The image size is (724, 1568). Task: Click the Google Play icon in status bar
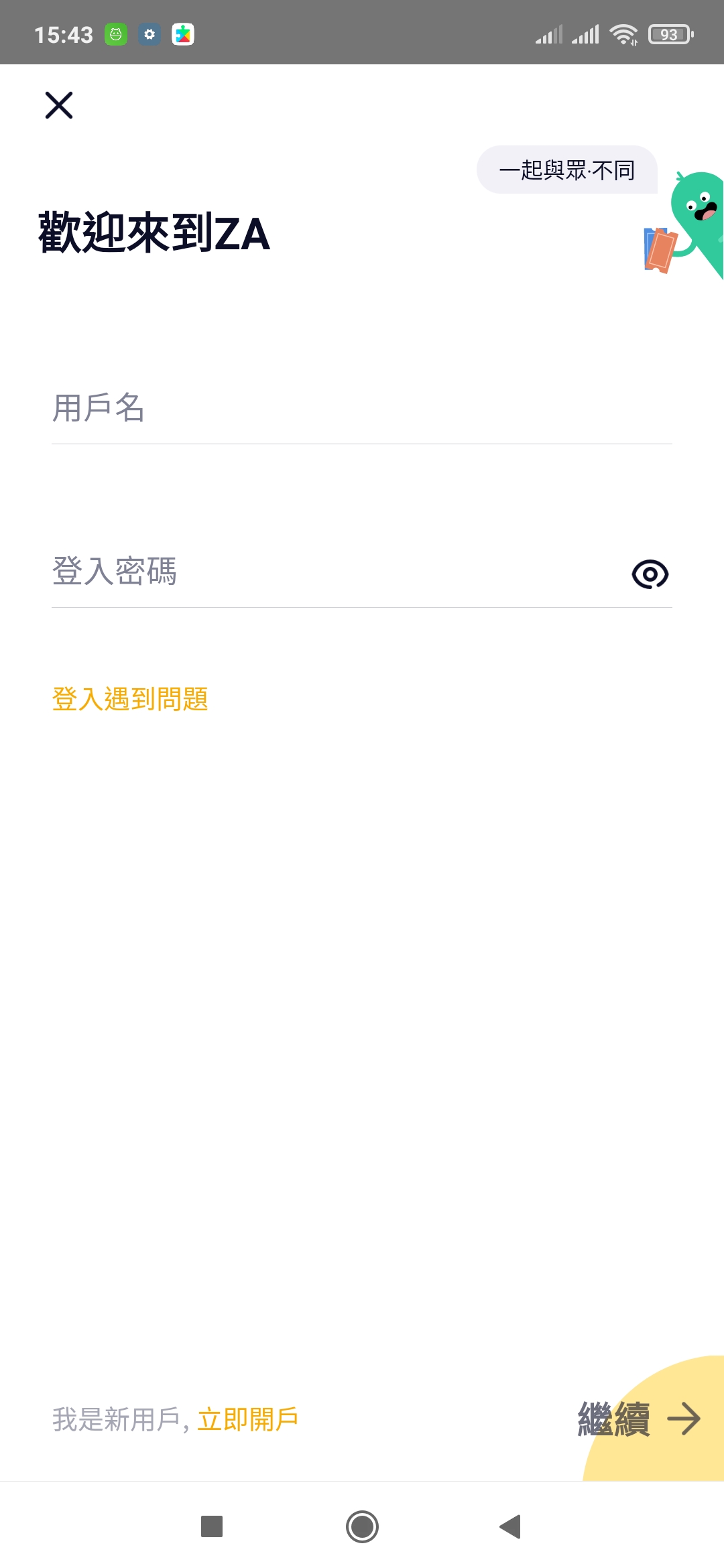[x=184, y=34]
